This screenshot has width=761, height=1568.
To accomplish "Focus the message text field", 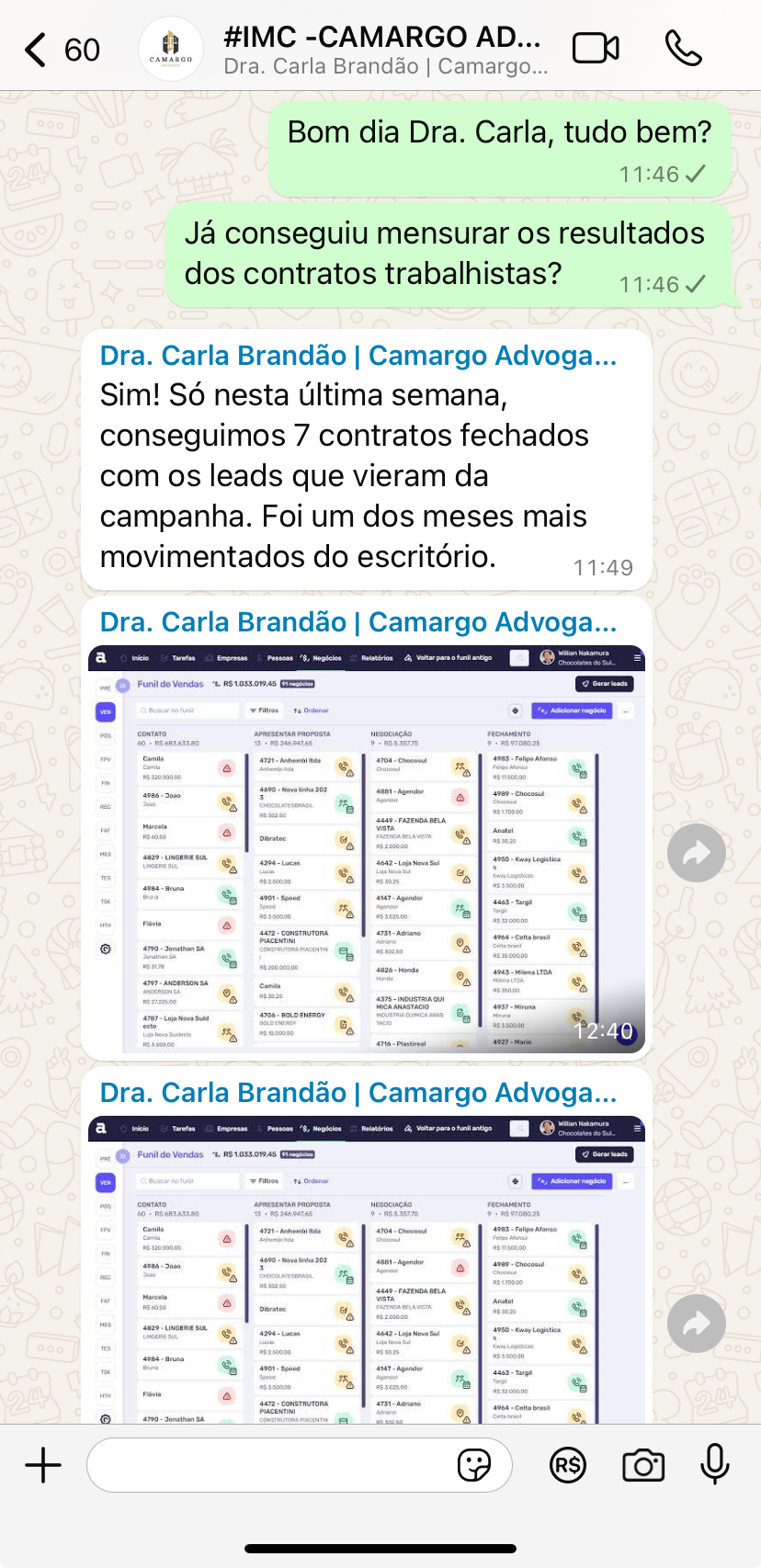I will 271,1465.
